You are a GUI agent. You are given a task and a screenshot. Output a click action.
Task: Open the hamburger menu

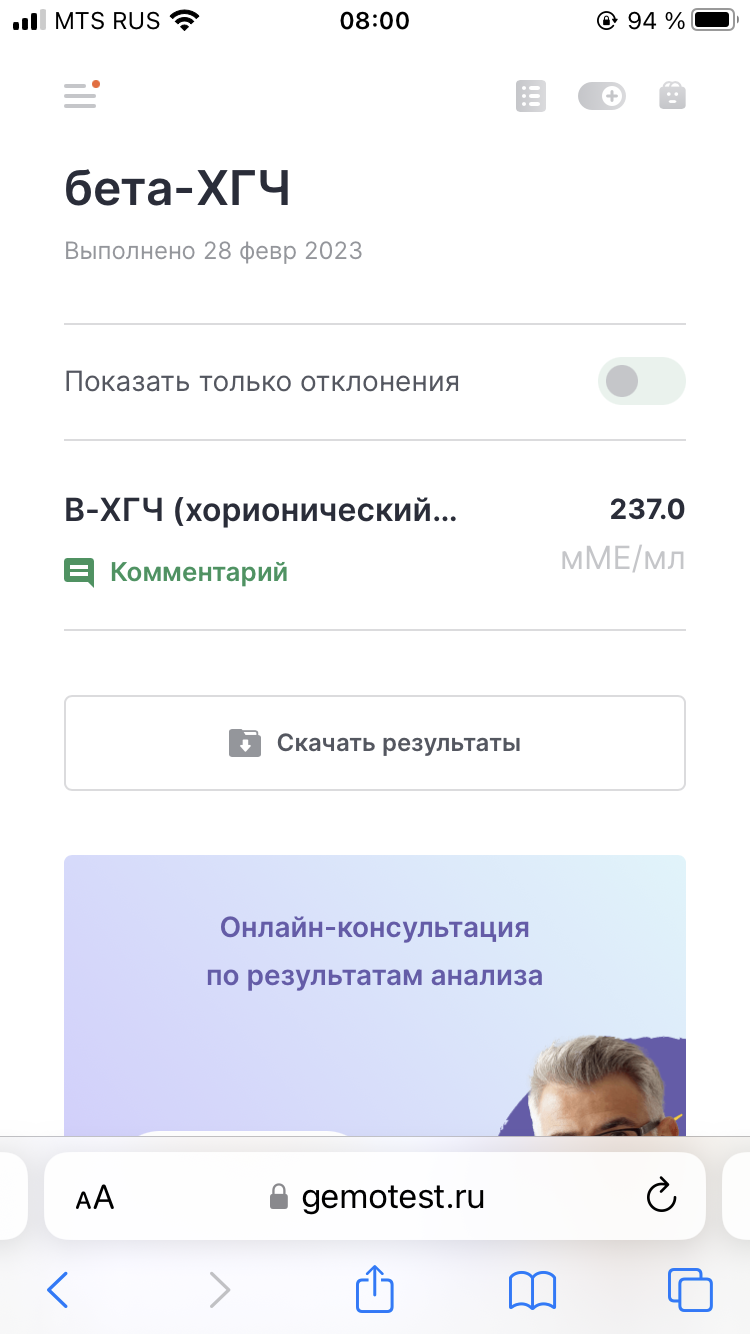pyautogui.click(x=80, y=95)
